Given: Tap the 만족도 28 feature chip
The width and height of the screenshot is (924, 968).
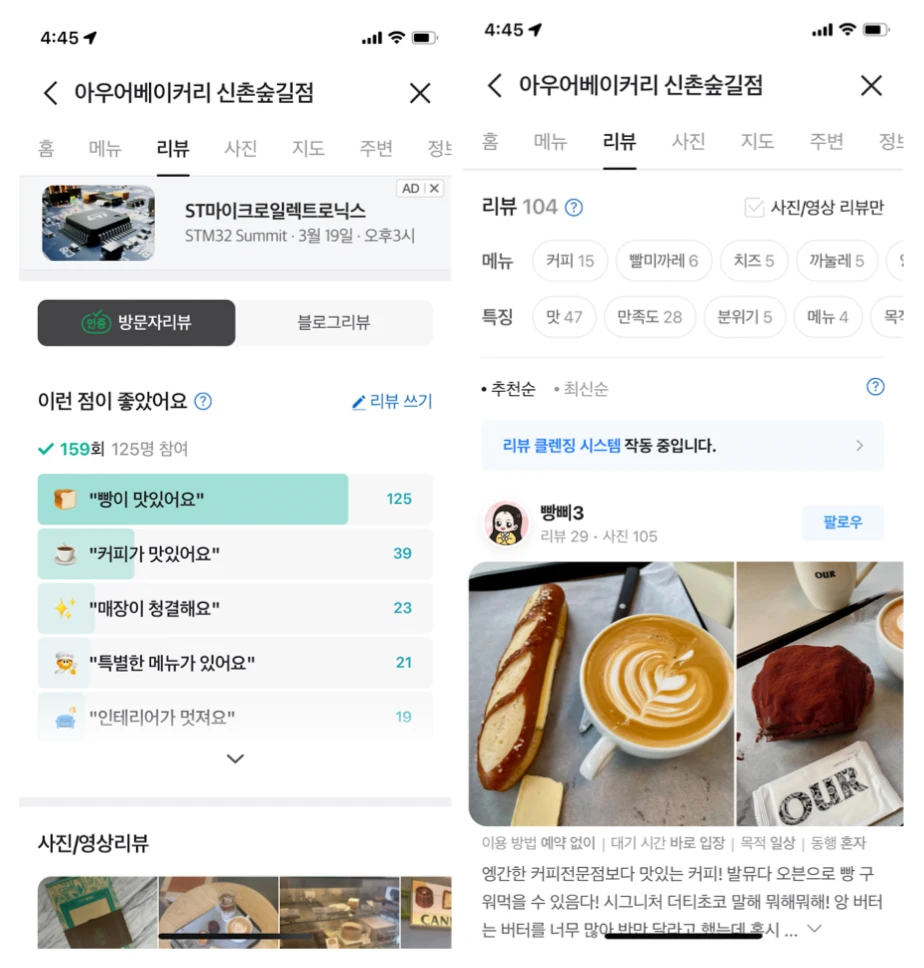Looking at the screenshot, I should tap(649, 317).
